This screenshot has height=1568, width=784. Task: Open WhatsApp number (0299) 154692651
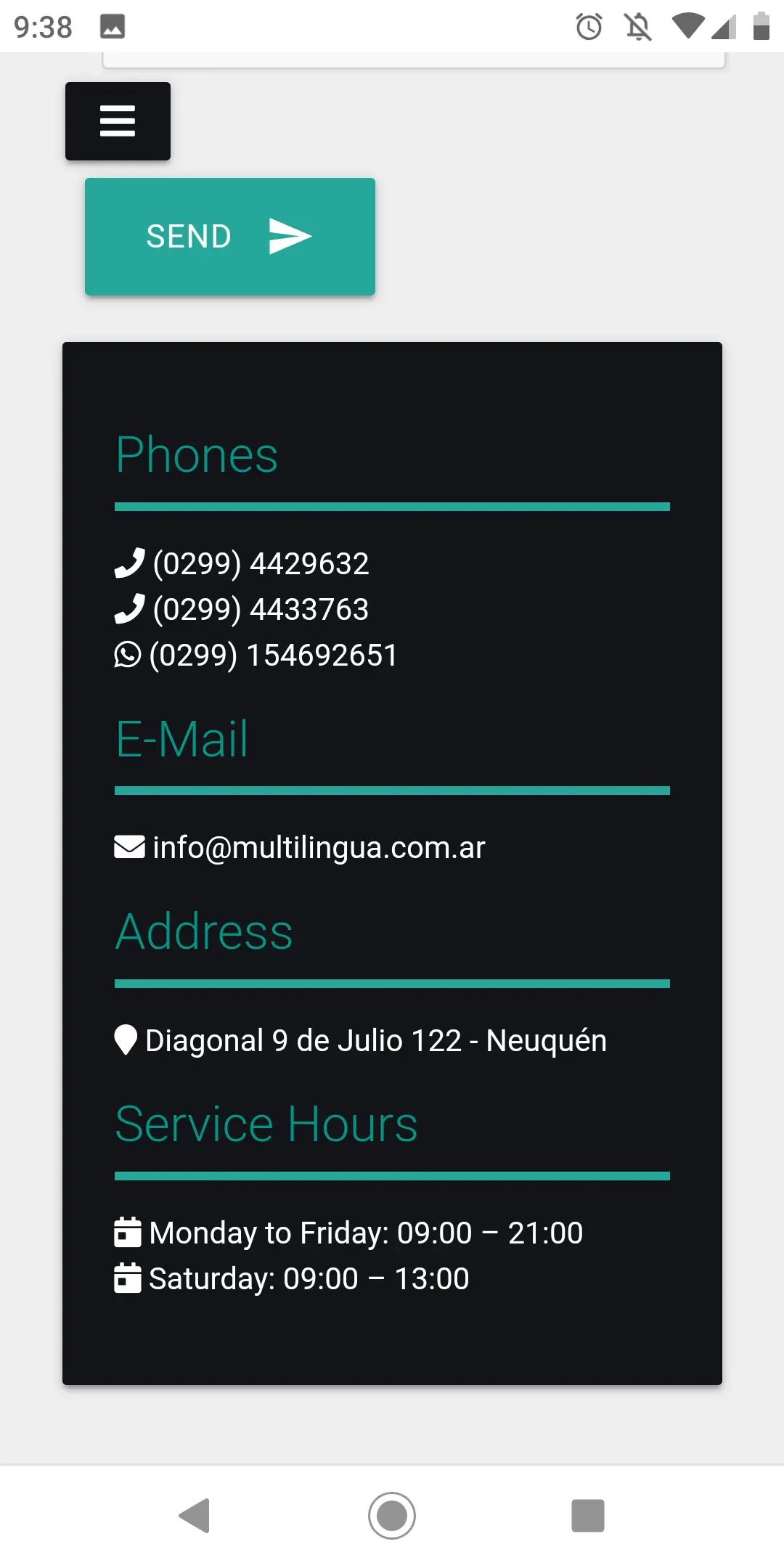[272, 656]
